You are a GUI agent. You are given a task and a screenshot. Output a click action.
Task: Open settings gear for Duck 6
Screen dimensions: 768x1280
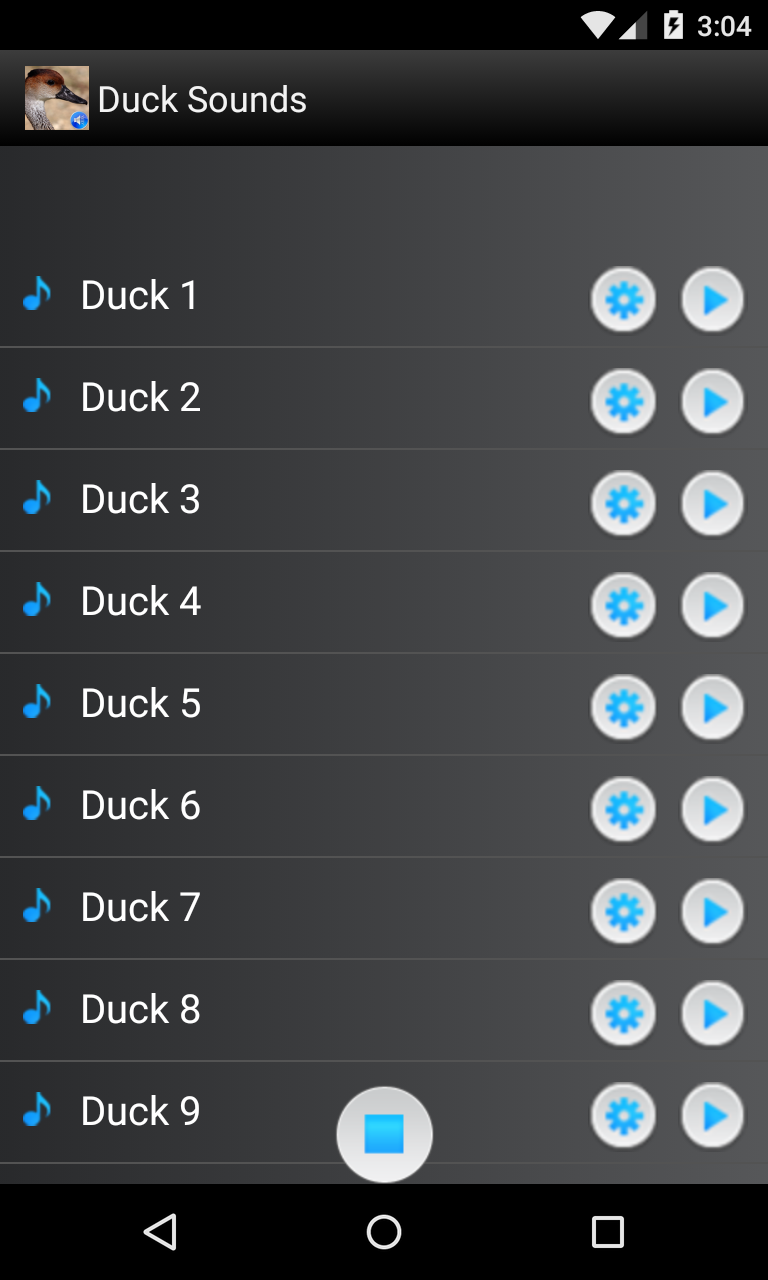tap(623, 809)
